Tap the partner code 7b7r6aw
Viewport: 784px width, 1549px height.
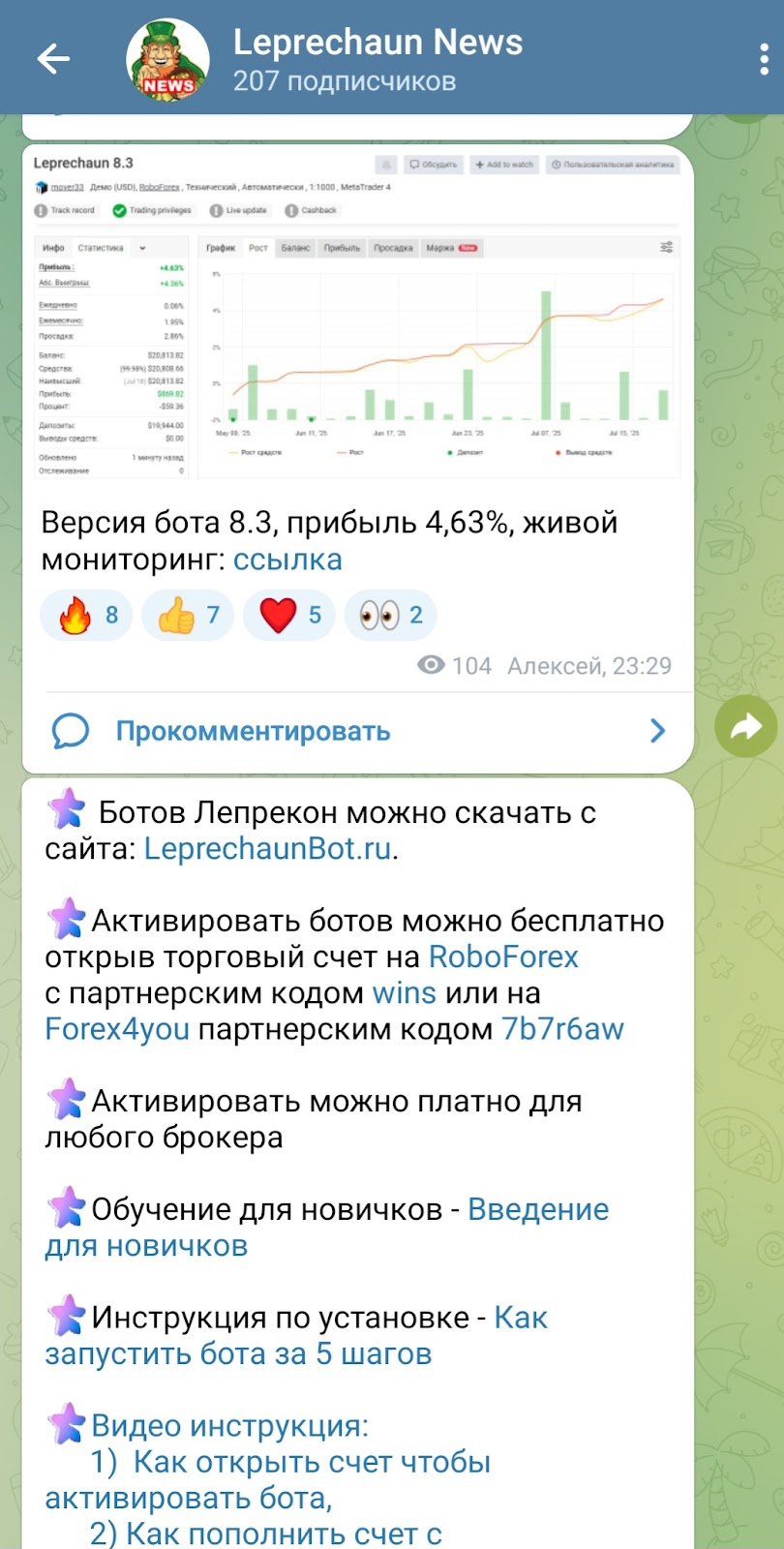click(562, 1029)
